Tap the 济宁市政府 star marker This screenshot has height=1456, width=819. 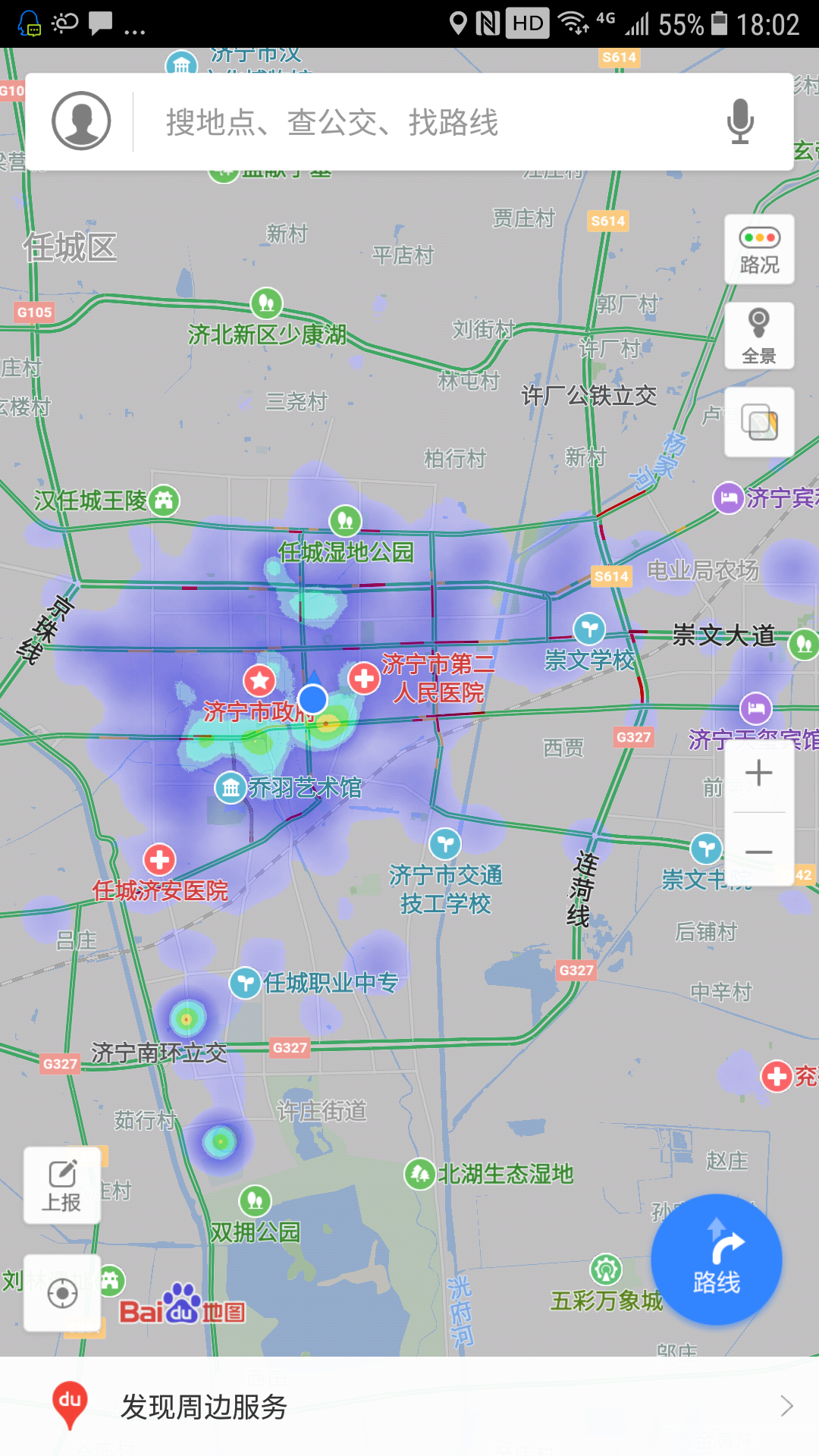point(261,682)
